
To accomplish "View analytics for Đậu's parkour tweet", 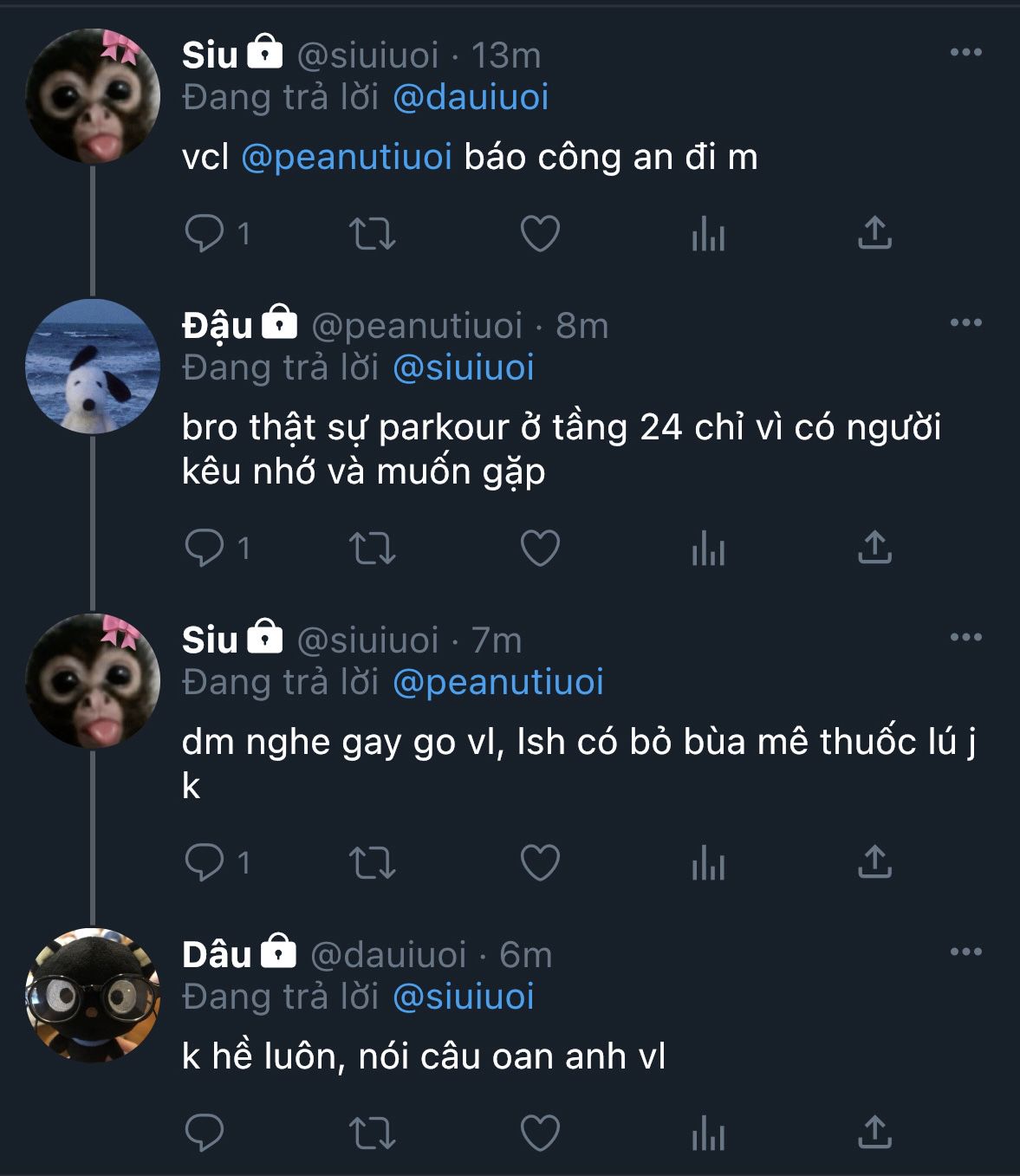I will pyautogui.click(x=708, y=548).
